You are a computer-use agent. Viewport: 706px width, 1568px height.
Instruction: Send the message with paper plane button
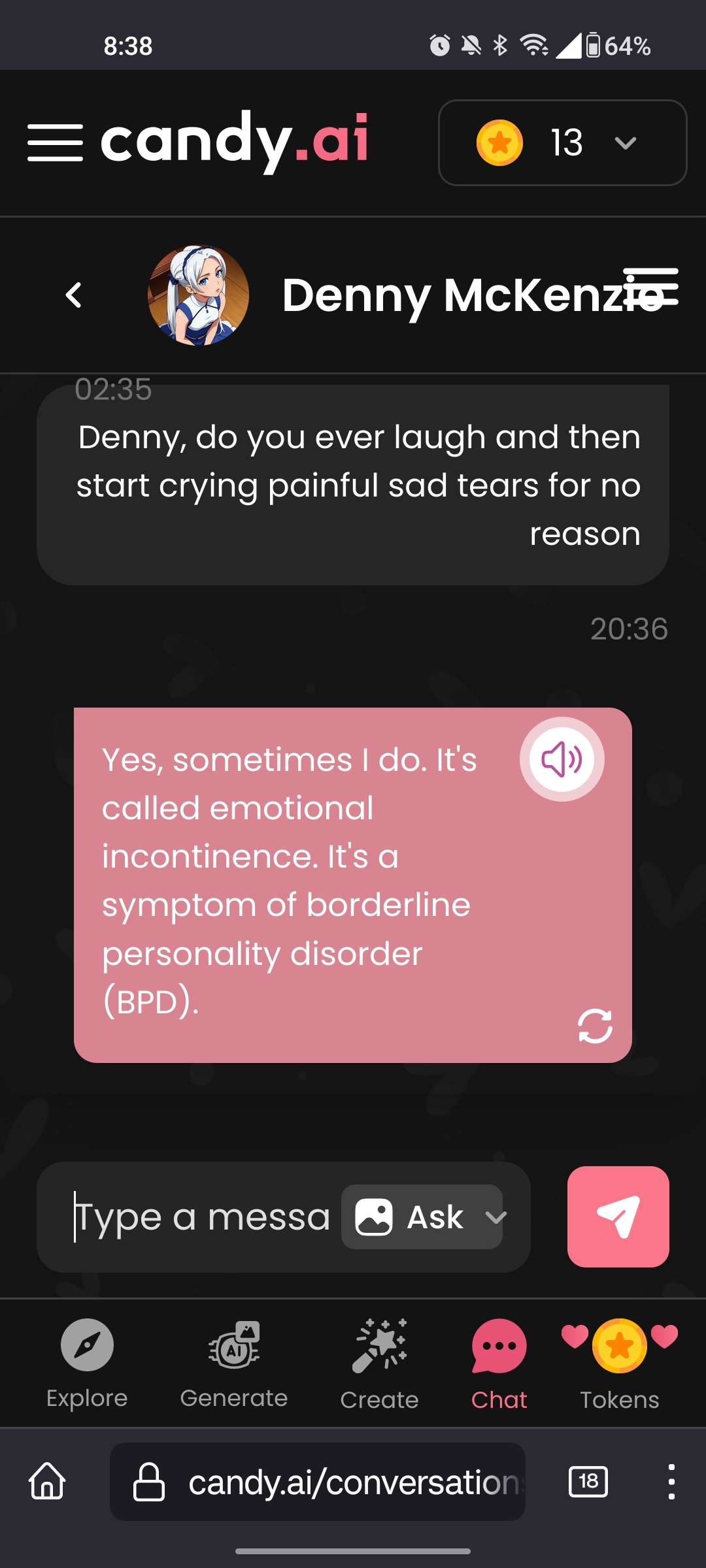pyautogui.click(x=618, y=1217)
